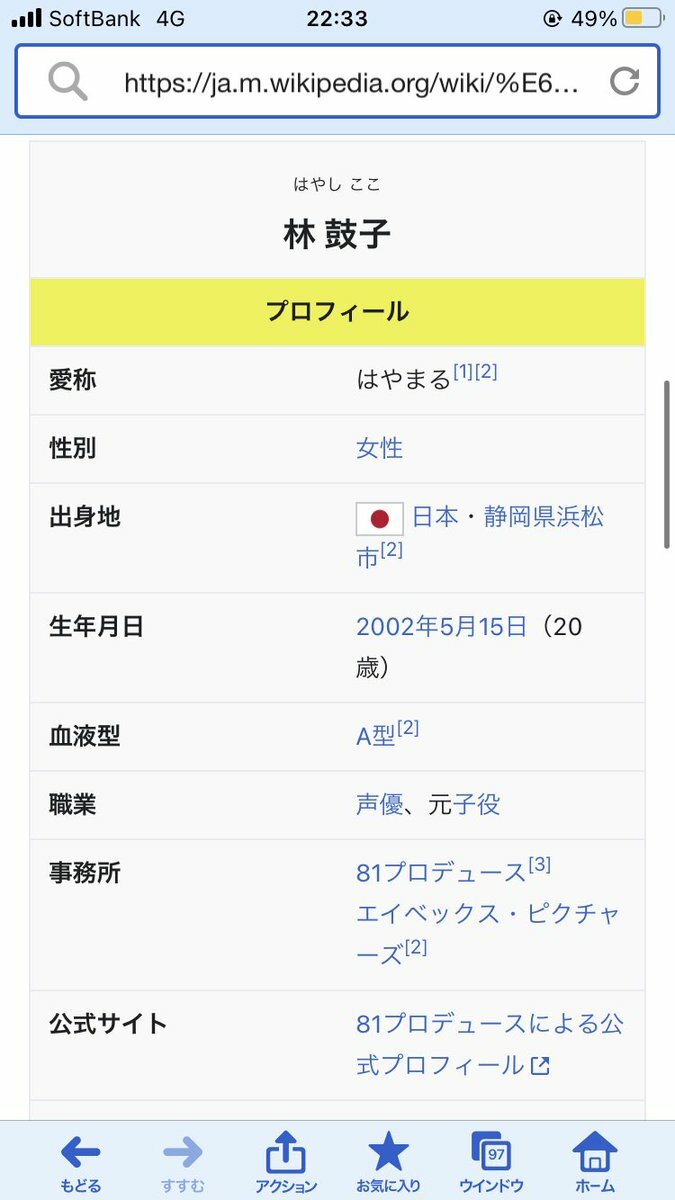Open the 子役 link
Screen dimensions: 675x1200
pos(477,804)
